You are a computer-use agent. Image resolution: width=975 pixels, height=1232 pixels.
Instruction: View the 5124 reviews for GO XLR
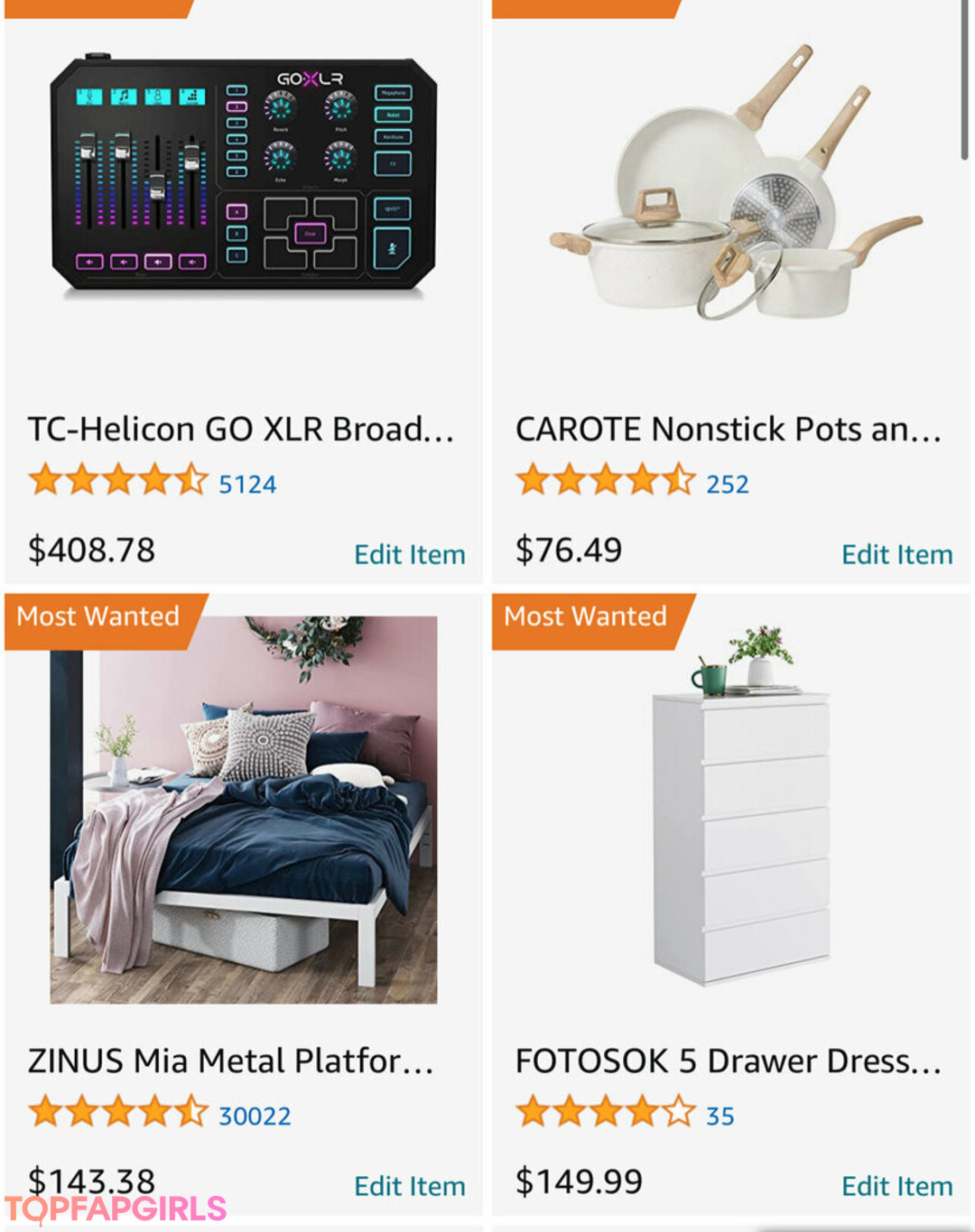tap(247, 485)
